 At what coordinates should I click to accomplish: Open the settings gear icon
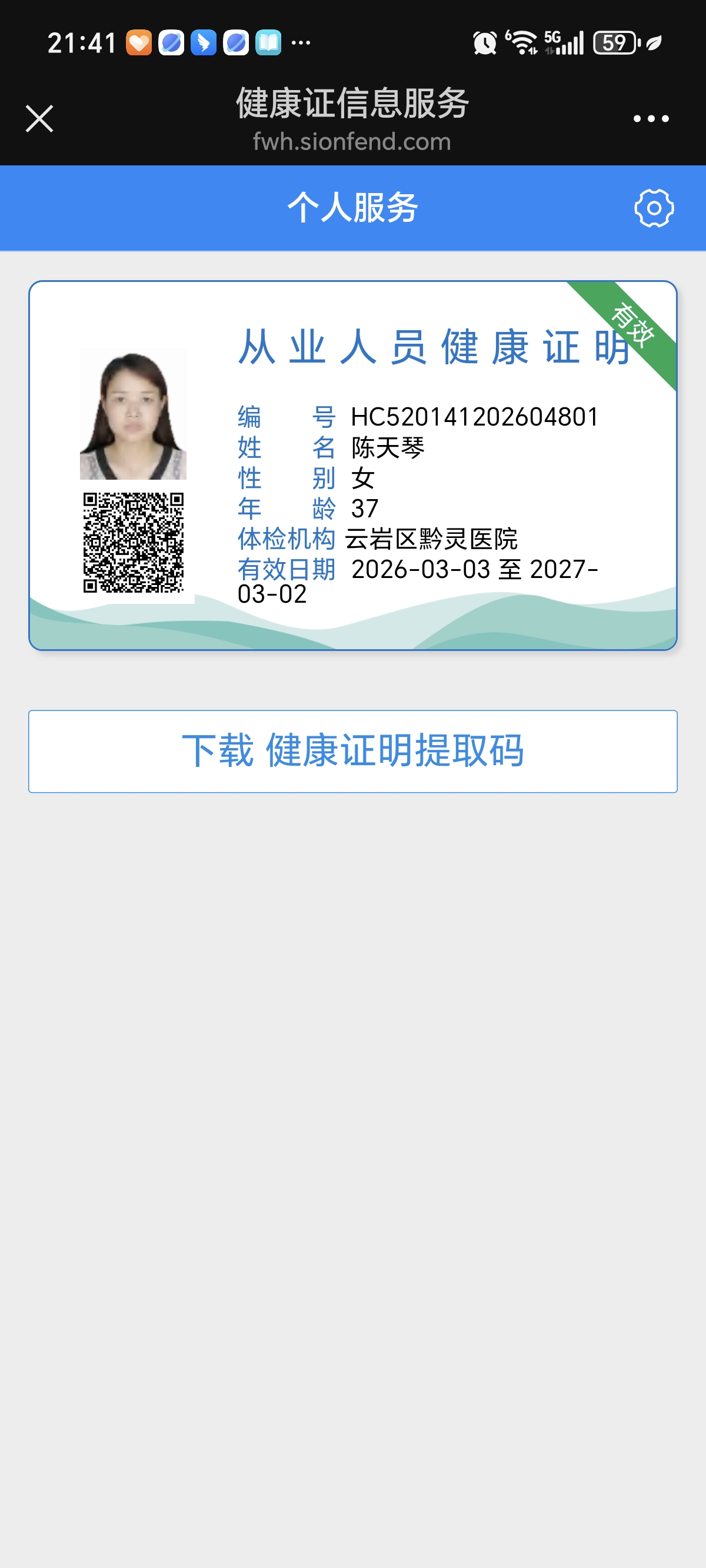pyautogui.click(x=654, y=208)
